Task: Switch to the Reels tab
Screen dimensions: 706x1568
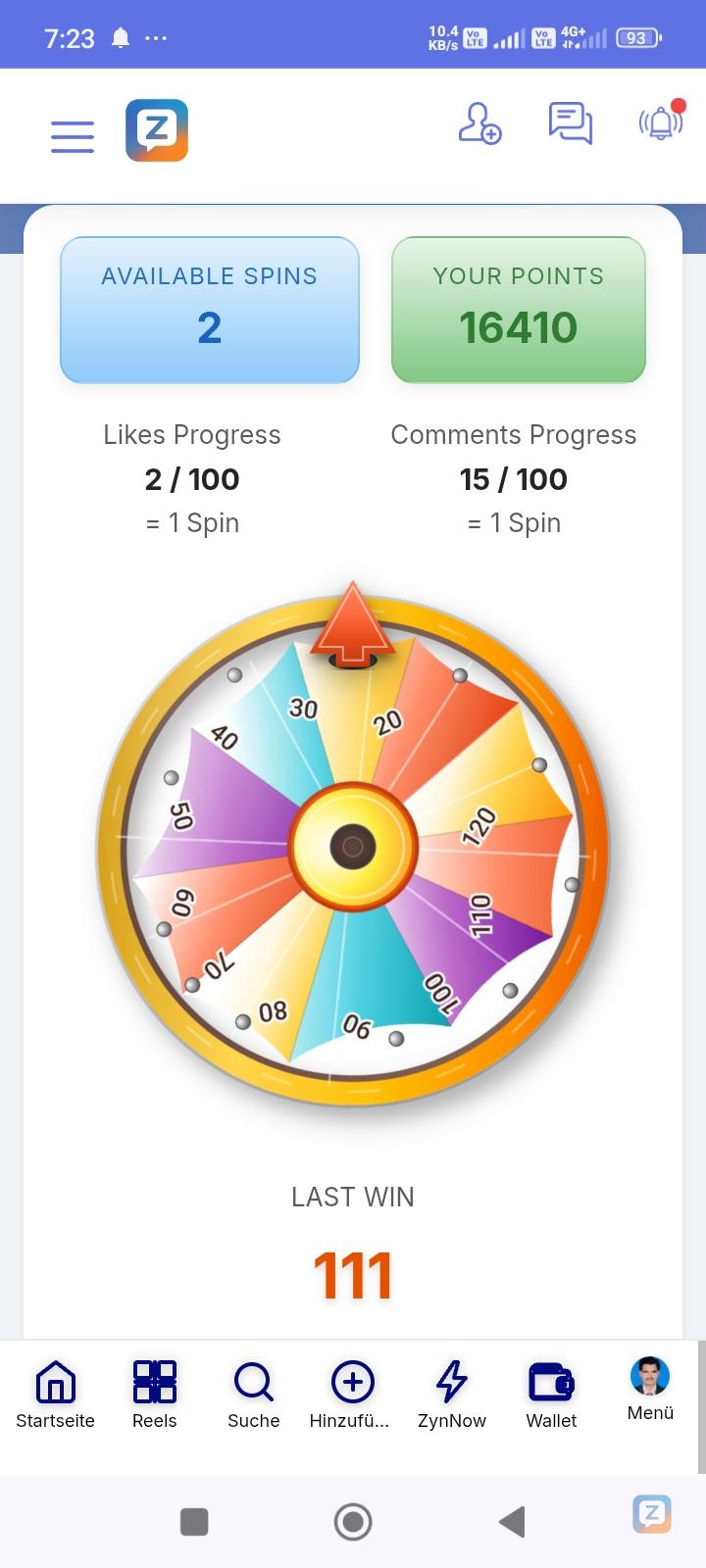Action: click(x=155, y=1395)
